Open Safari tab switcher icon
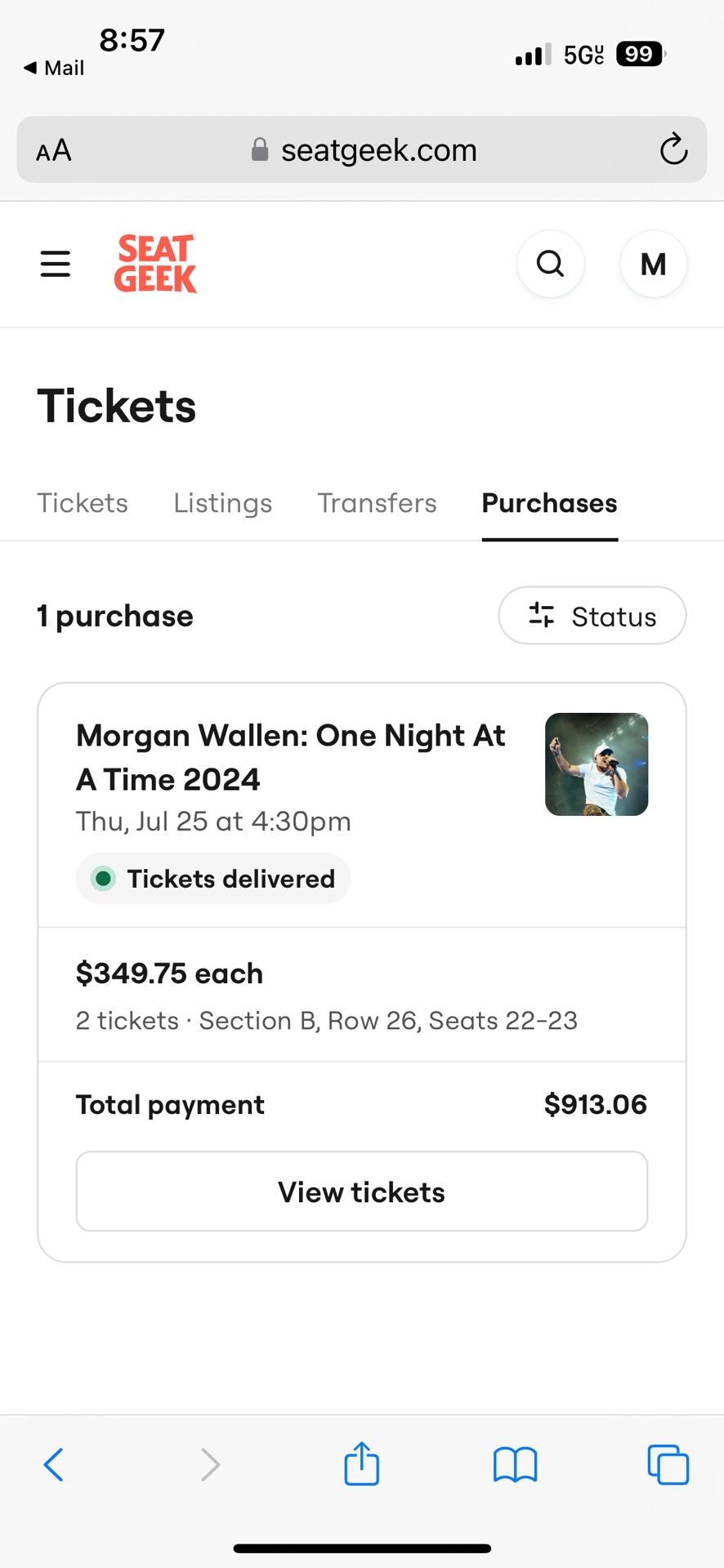The width and height of the screenshot is (724, 1568). pos(668,1464)
